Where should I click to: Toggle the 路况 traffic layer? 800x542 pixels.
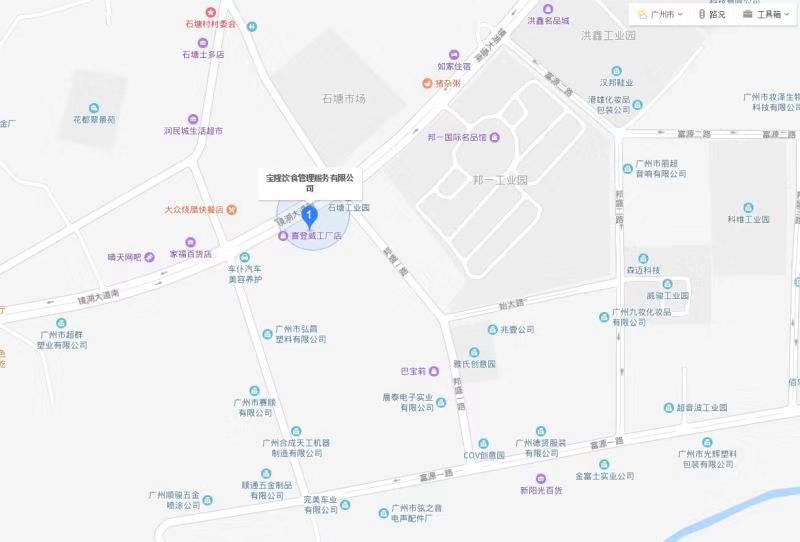coord(712,14)
